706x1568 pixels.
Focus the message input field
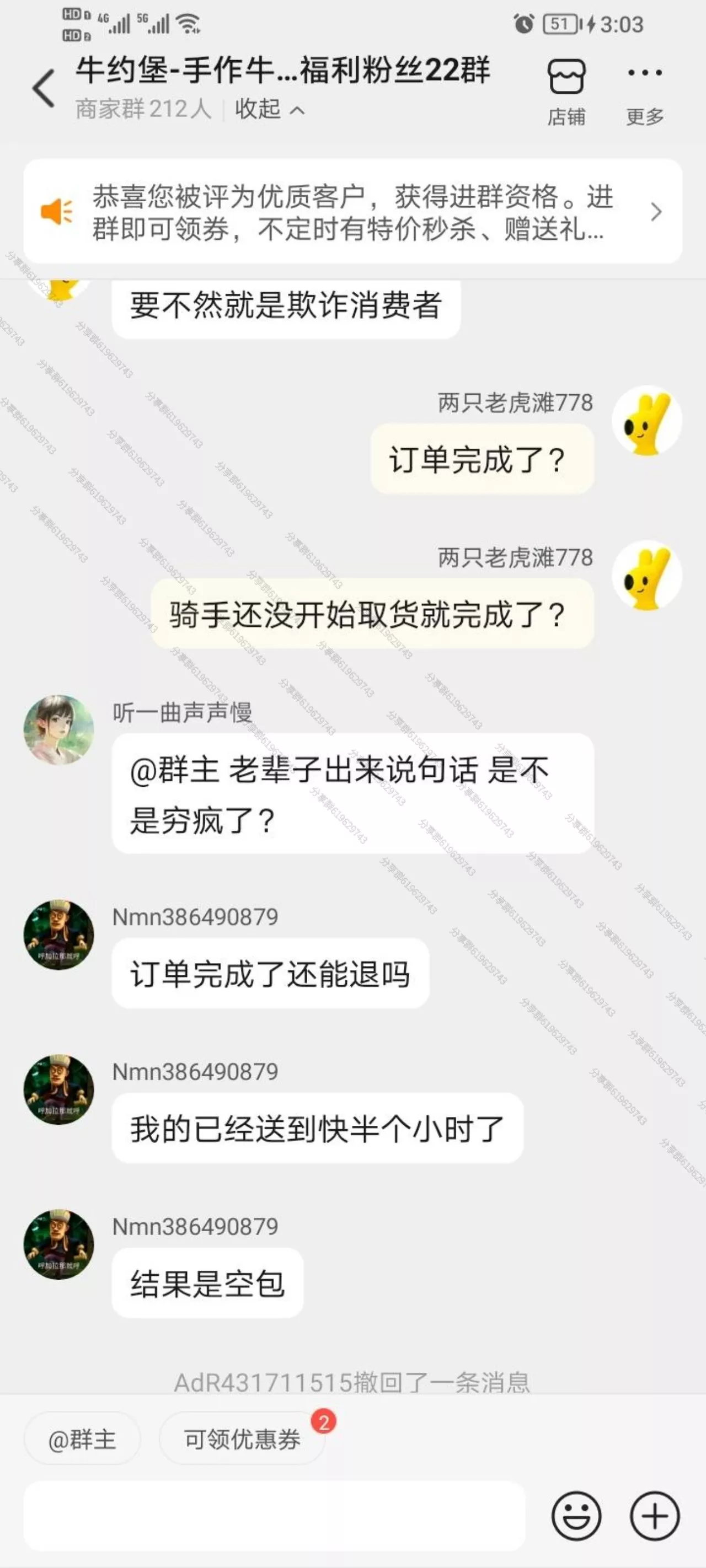point(274,1516)
